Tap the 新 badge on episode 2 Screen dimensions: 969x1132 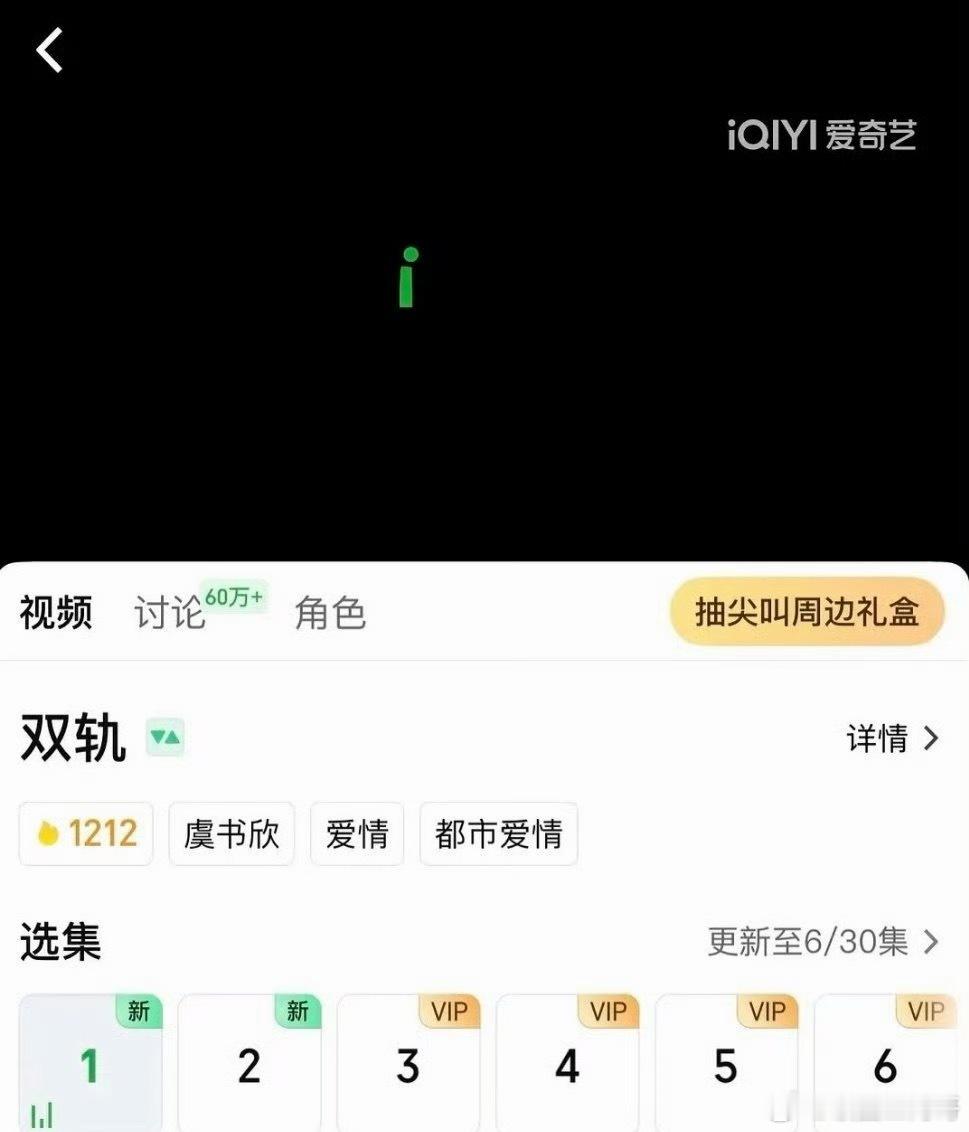296,1012
